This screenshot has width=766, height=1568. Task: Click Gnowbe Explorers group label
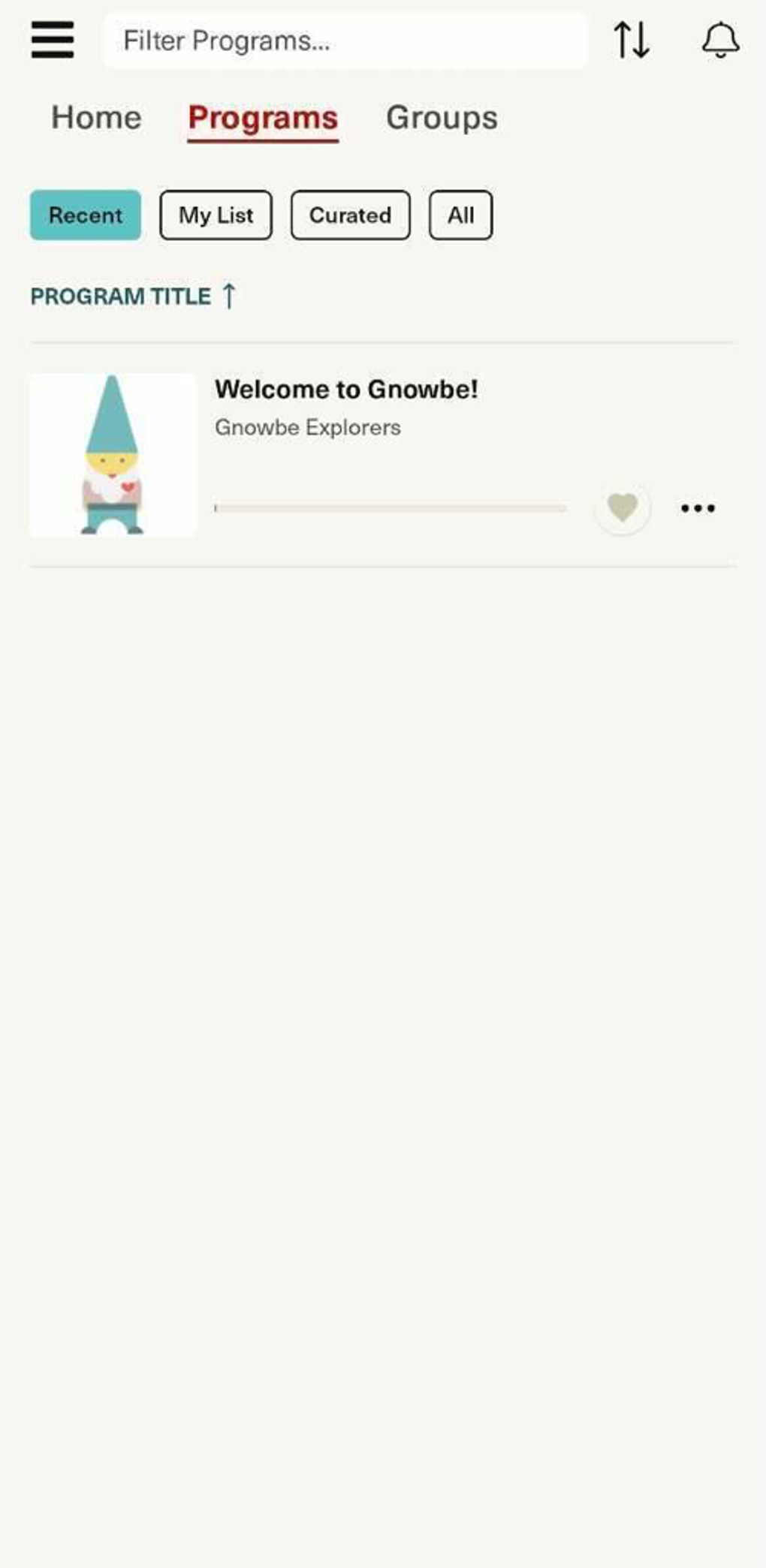(x=309, y=426)
